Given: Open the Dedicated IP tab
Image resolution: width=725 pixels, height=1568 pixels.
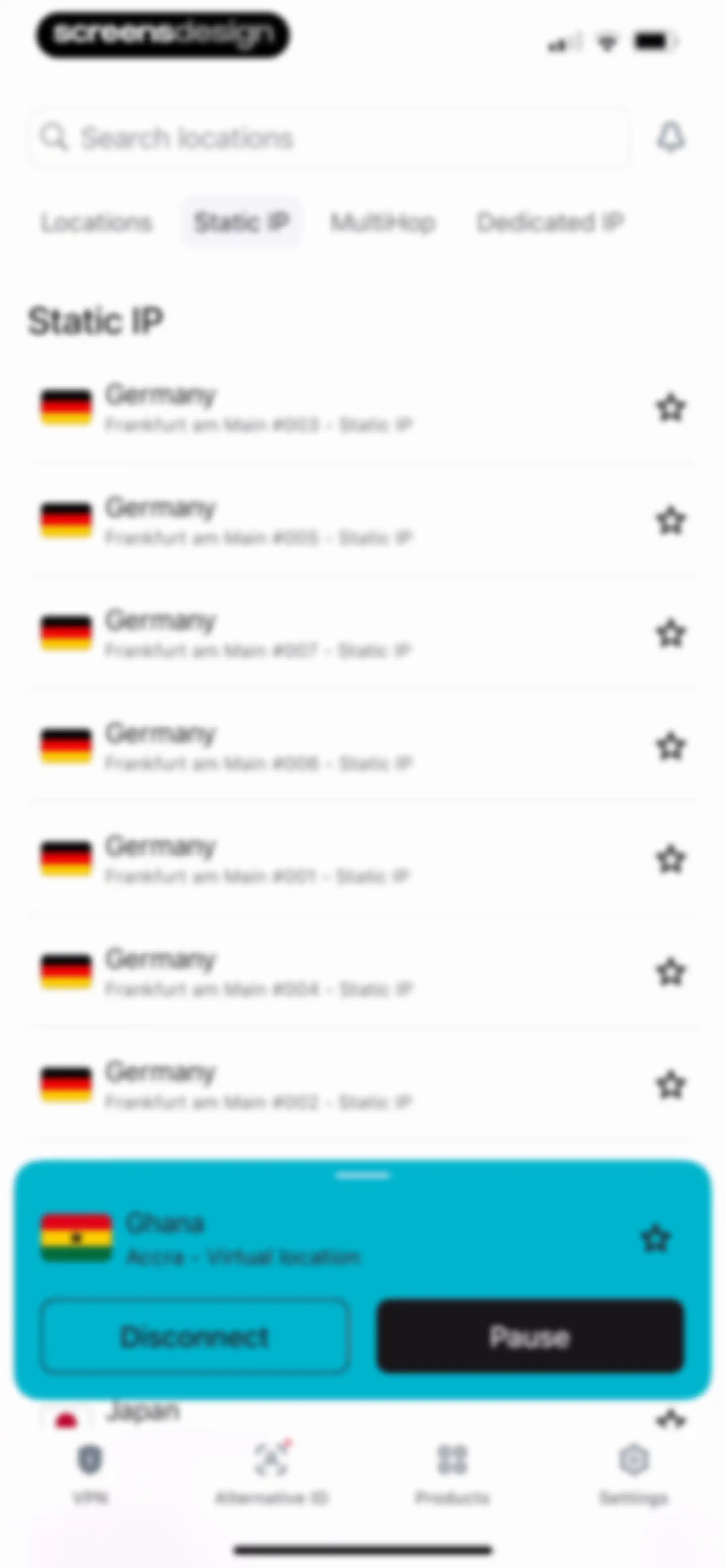Looking at the screenshot, I should tap(550, 222).
